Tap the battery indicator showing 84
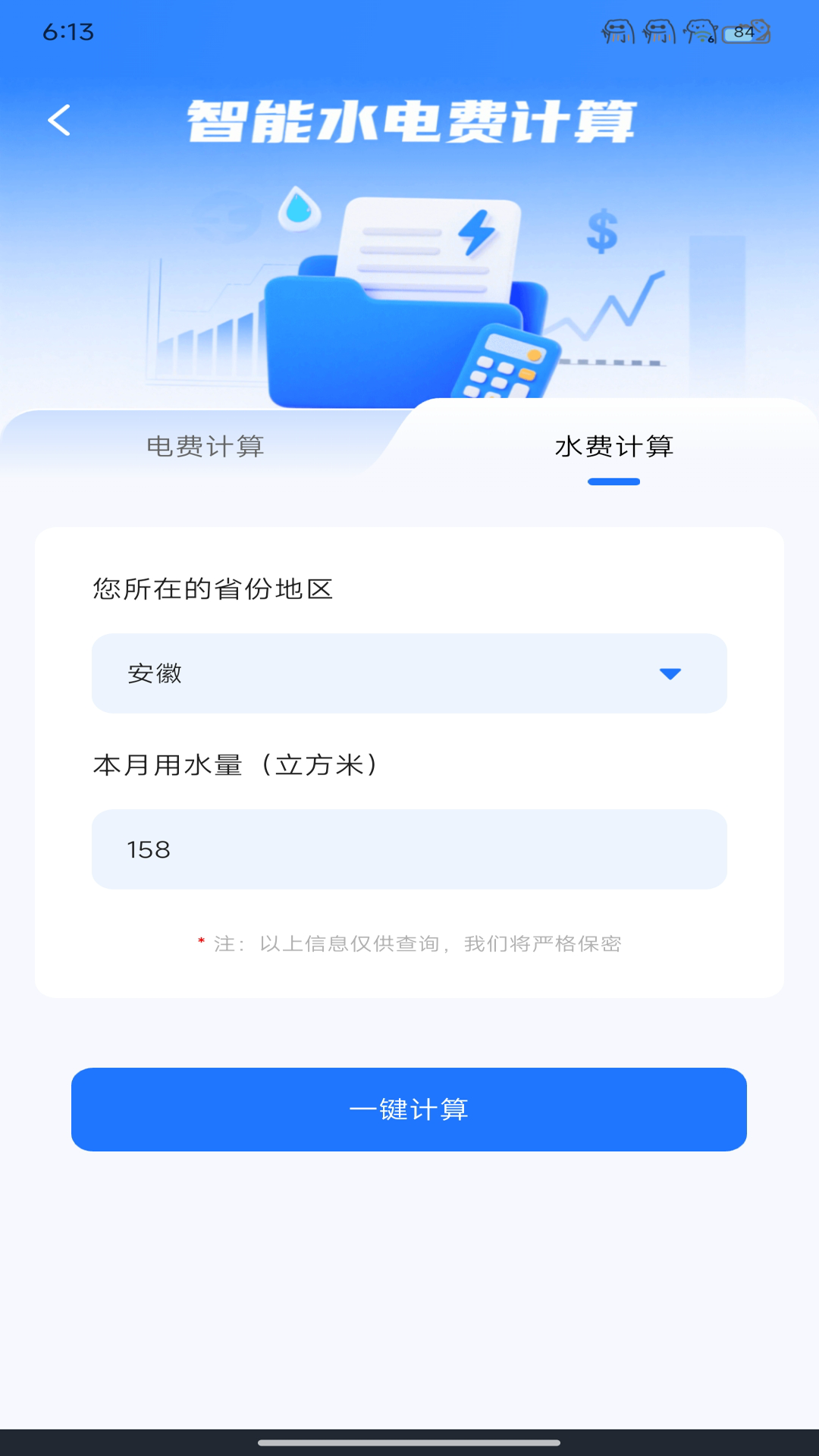Viewport: 819px width, 1456px height. [745, 32]
